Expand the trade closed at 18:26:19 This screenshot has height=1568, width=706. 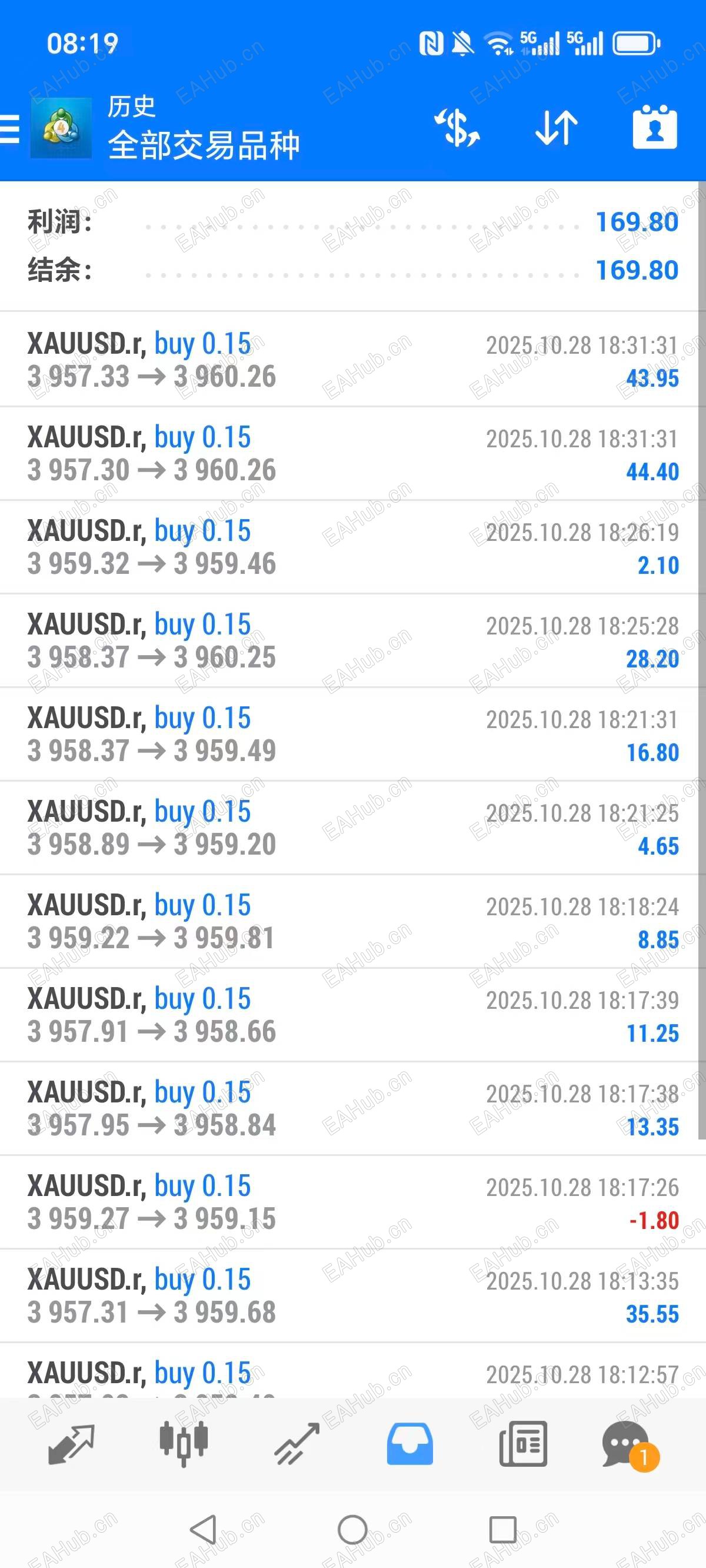tap(352, 548)
